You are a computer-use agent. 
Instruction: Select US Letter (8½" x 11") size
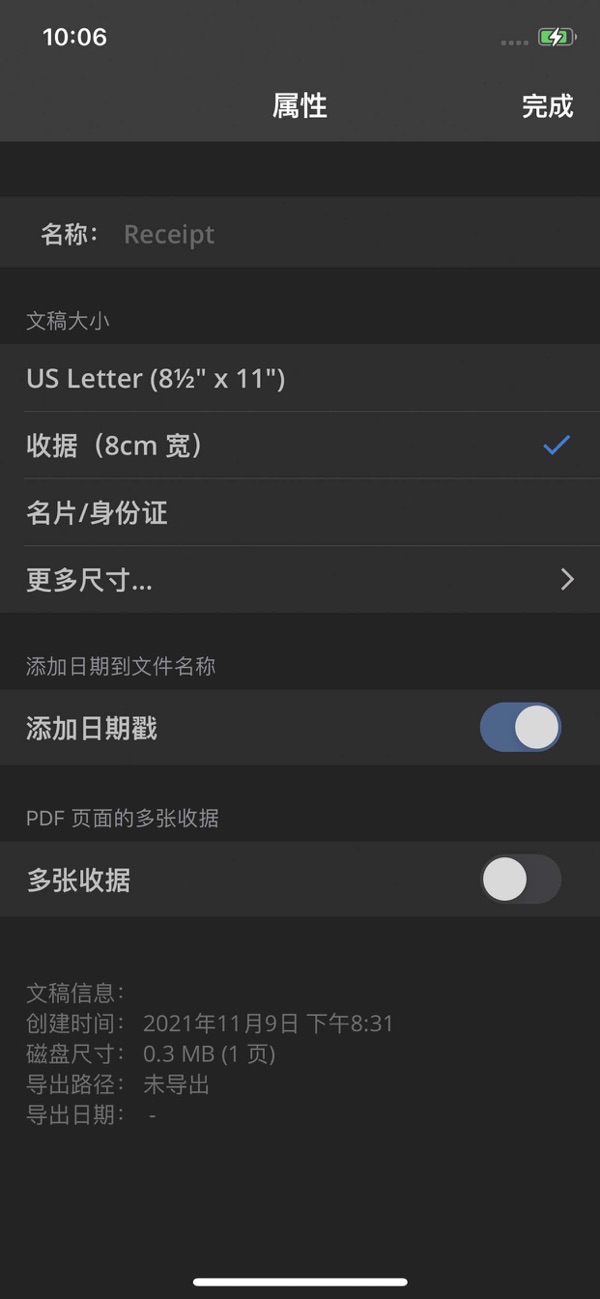pos(300,379)
